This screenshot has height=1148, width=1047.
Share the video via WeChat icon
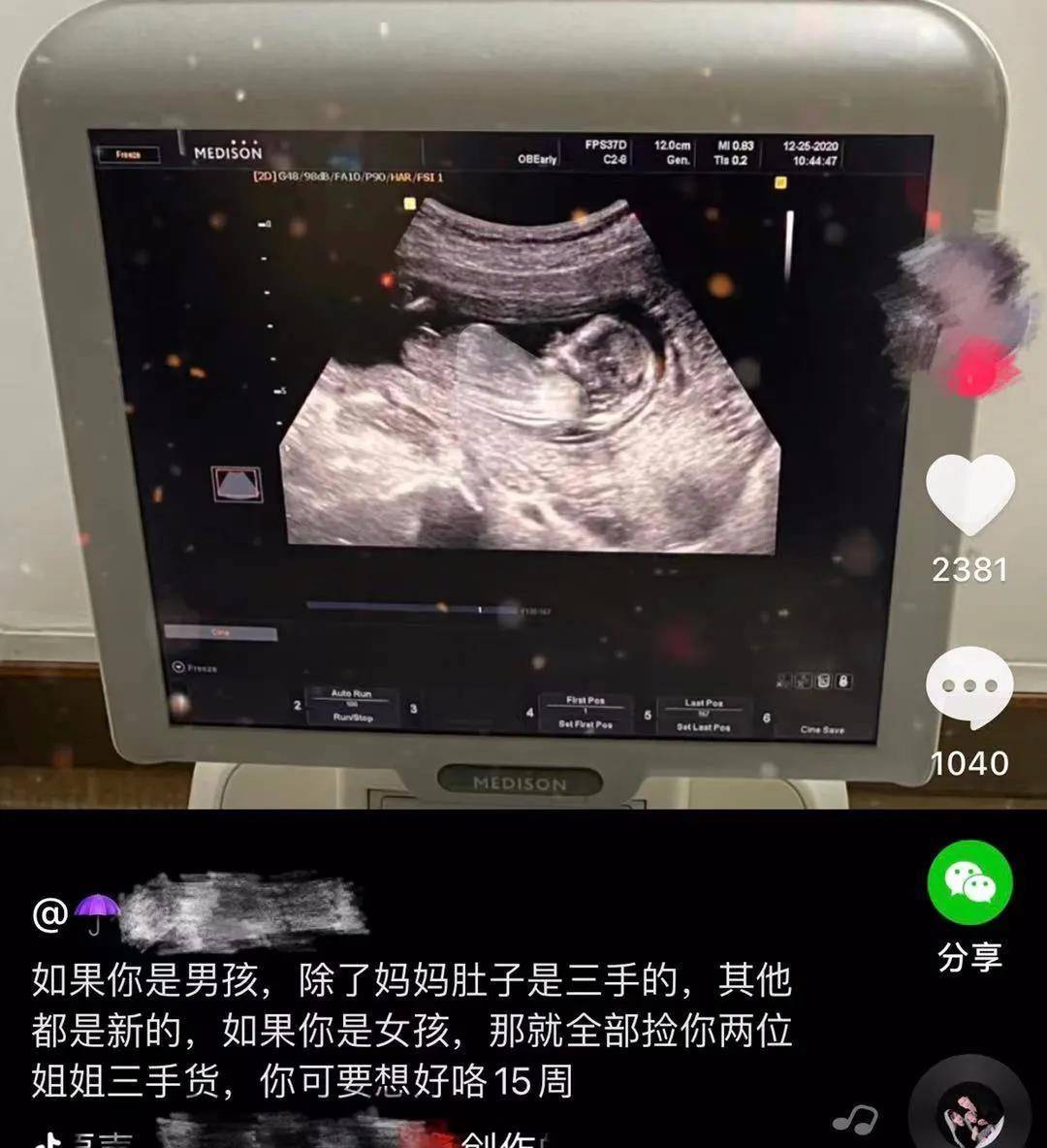click(969, 883)
